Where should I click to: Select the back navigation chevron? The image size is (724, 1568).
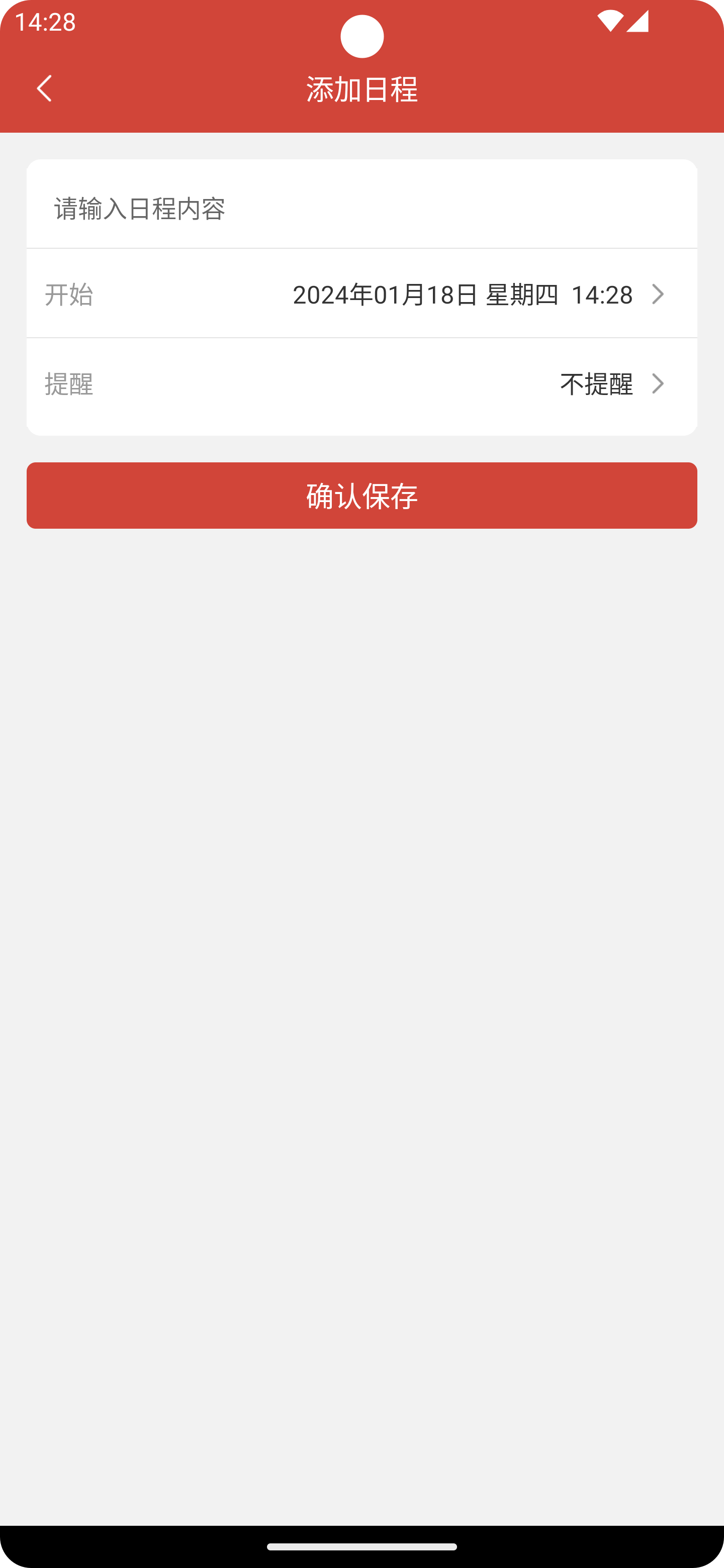[x=44, y=88]
